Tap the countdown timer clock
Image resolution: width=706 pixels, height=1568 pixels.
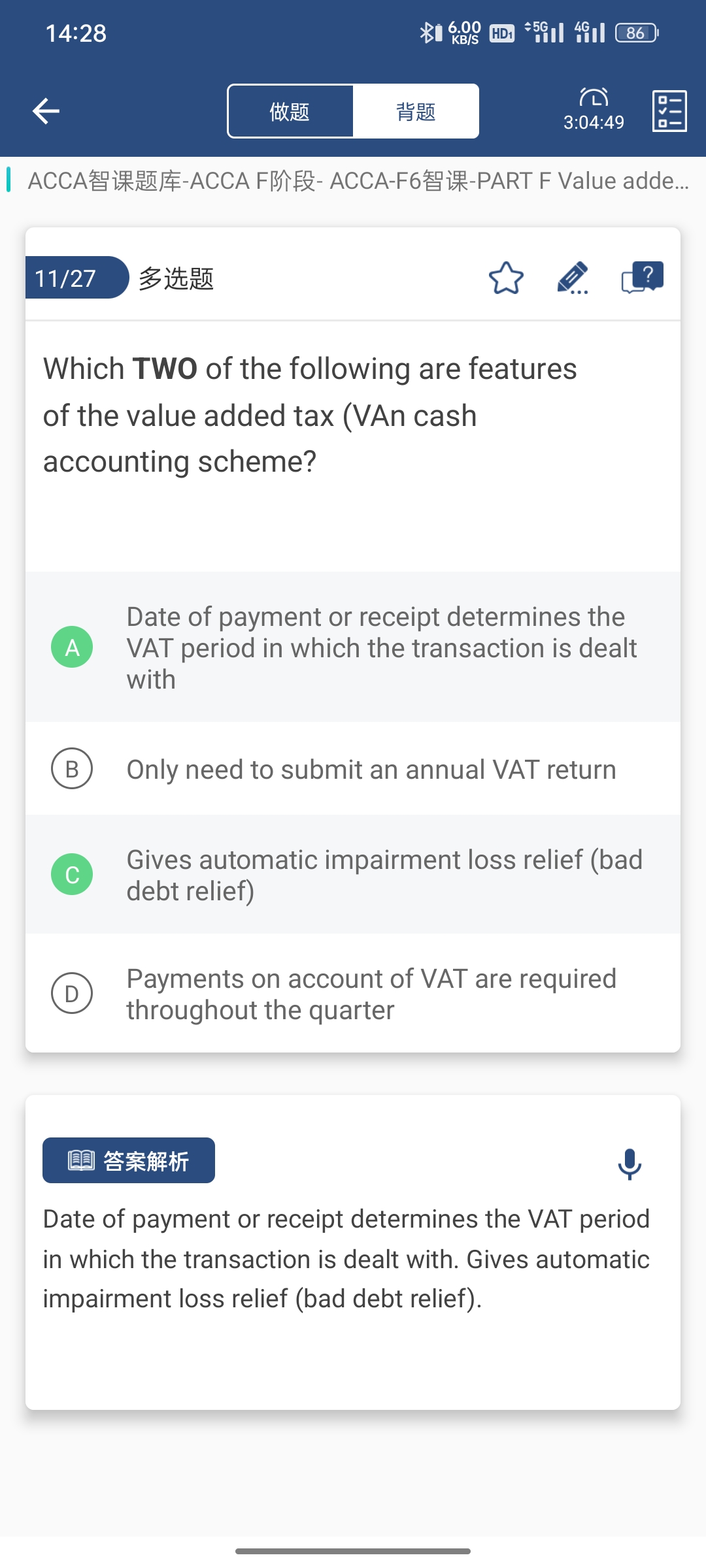coord(594,110)
